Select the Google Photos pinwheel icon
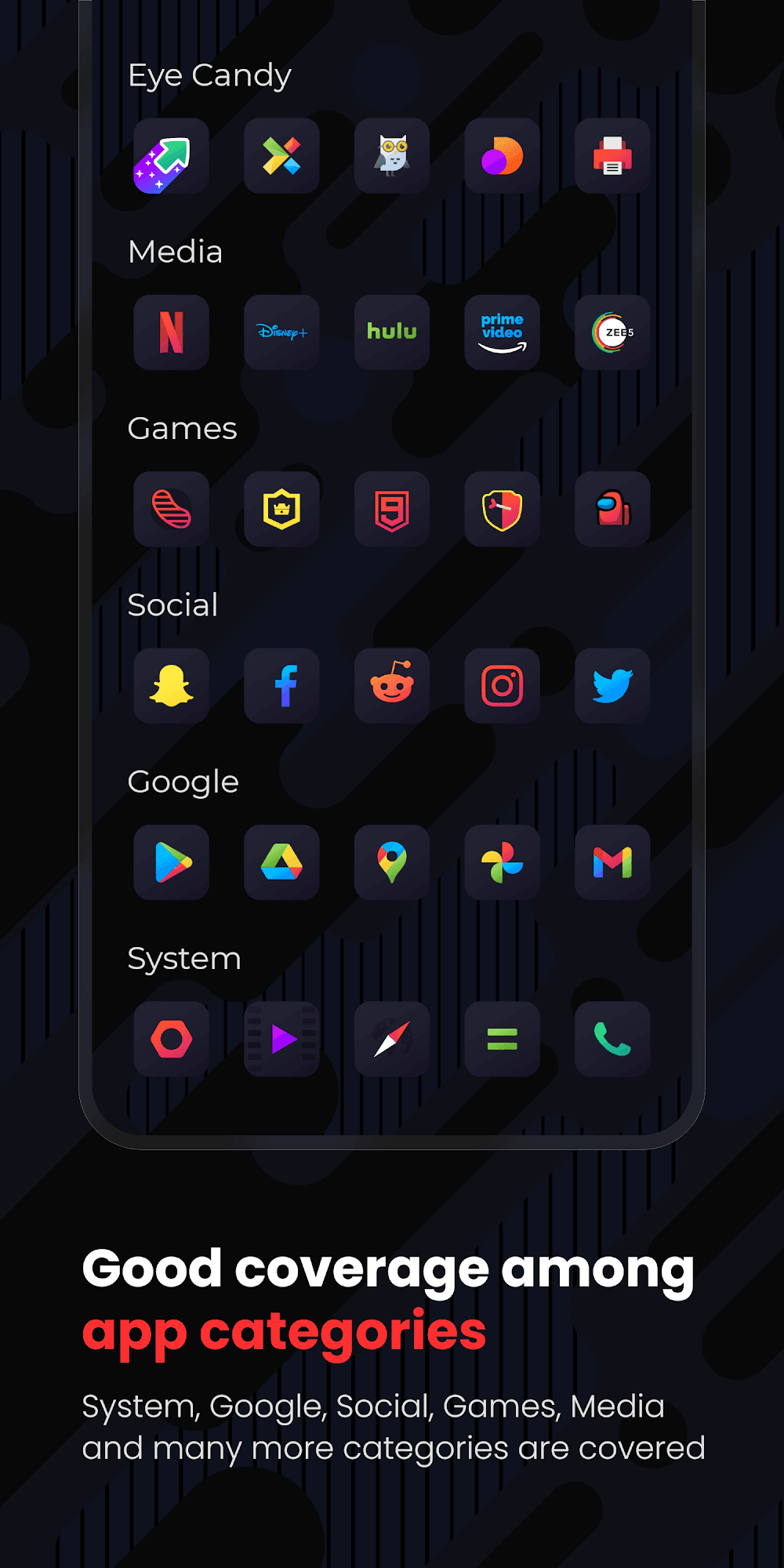Viewport: 784px width, 1568px height. 502,863
